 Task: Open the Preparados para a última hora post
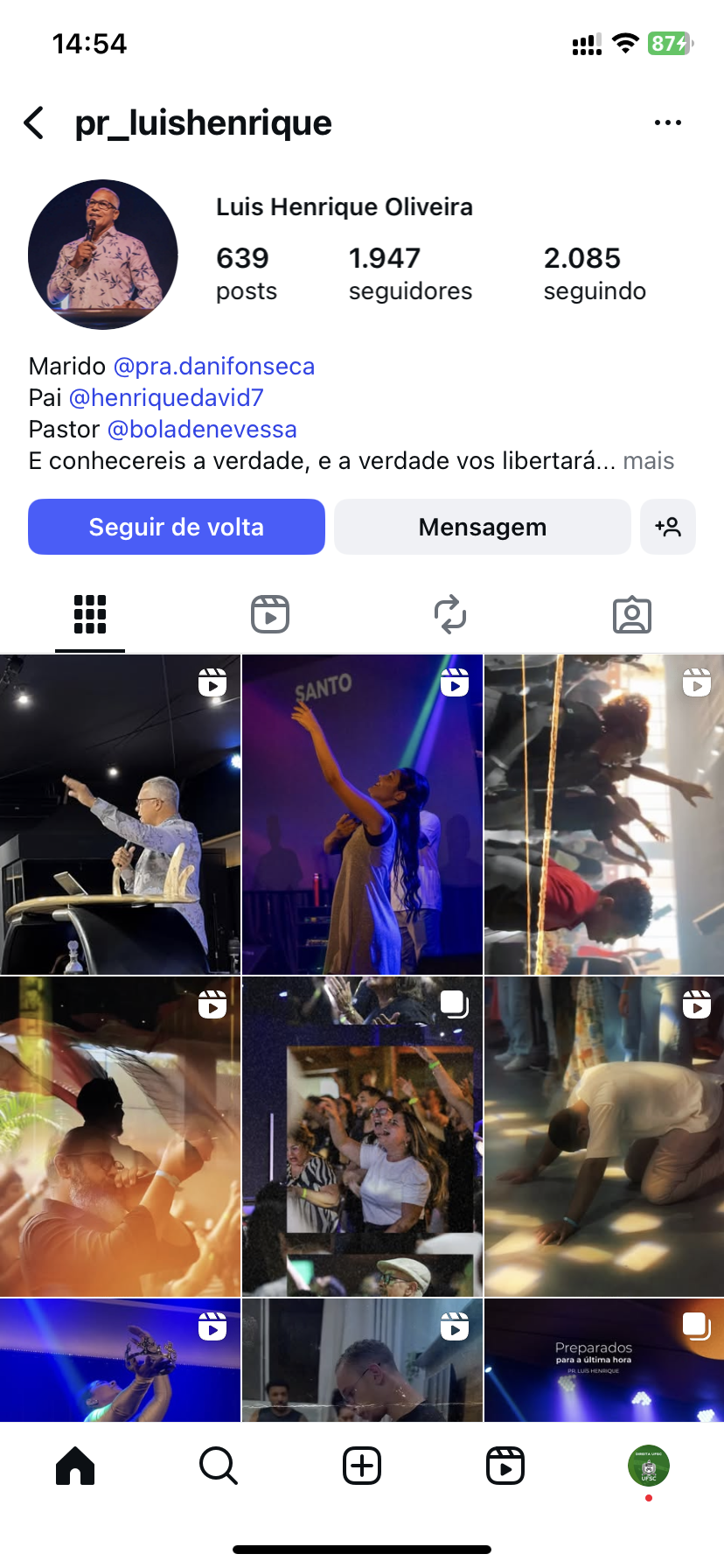click(x=603, y=1360)
